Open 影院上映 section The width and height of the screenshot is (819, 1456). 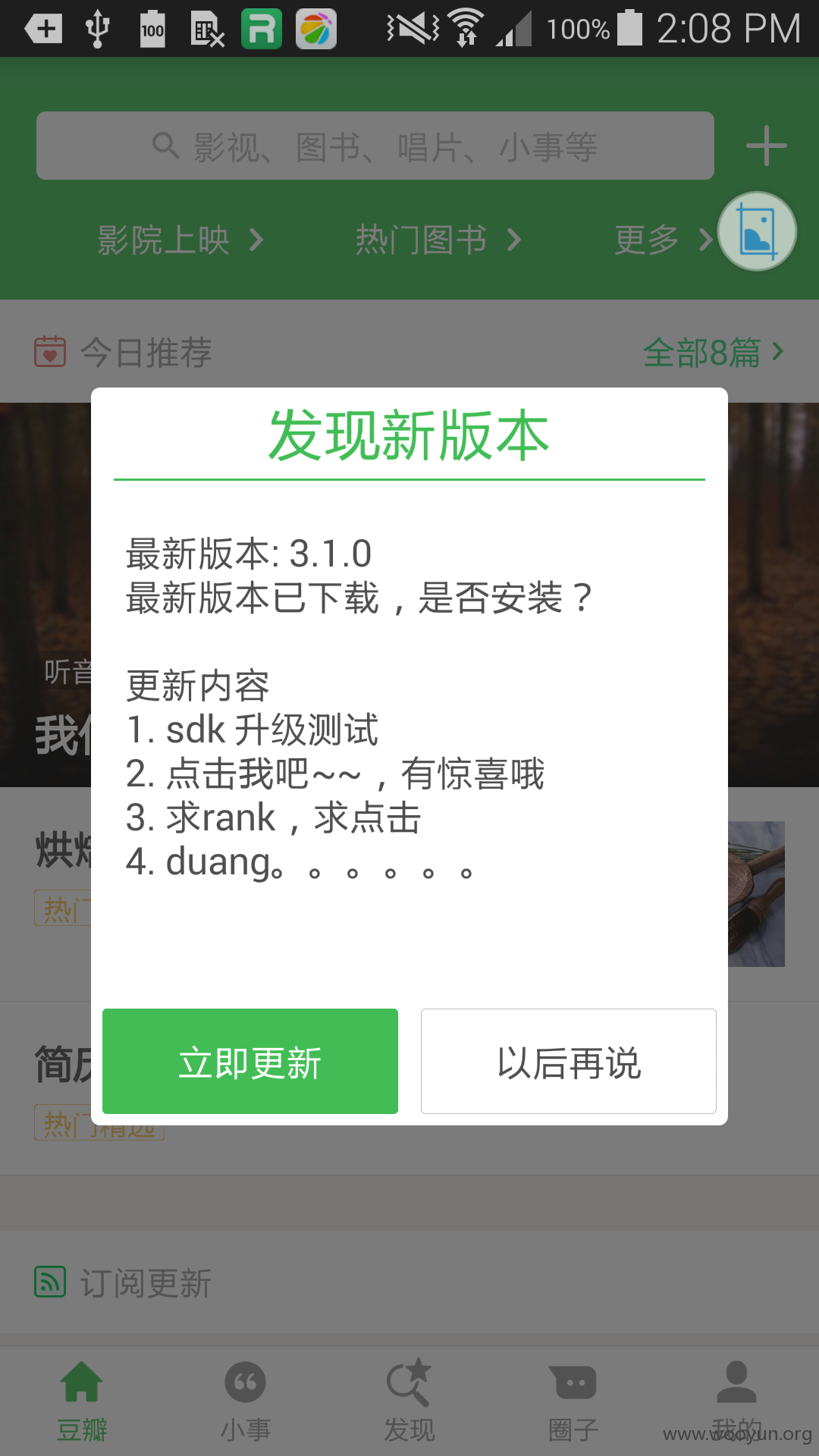point(180,240)
